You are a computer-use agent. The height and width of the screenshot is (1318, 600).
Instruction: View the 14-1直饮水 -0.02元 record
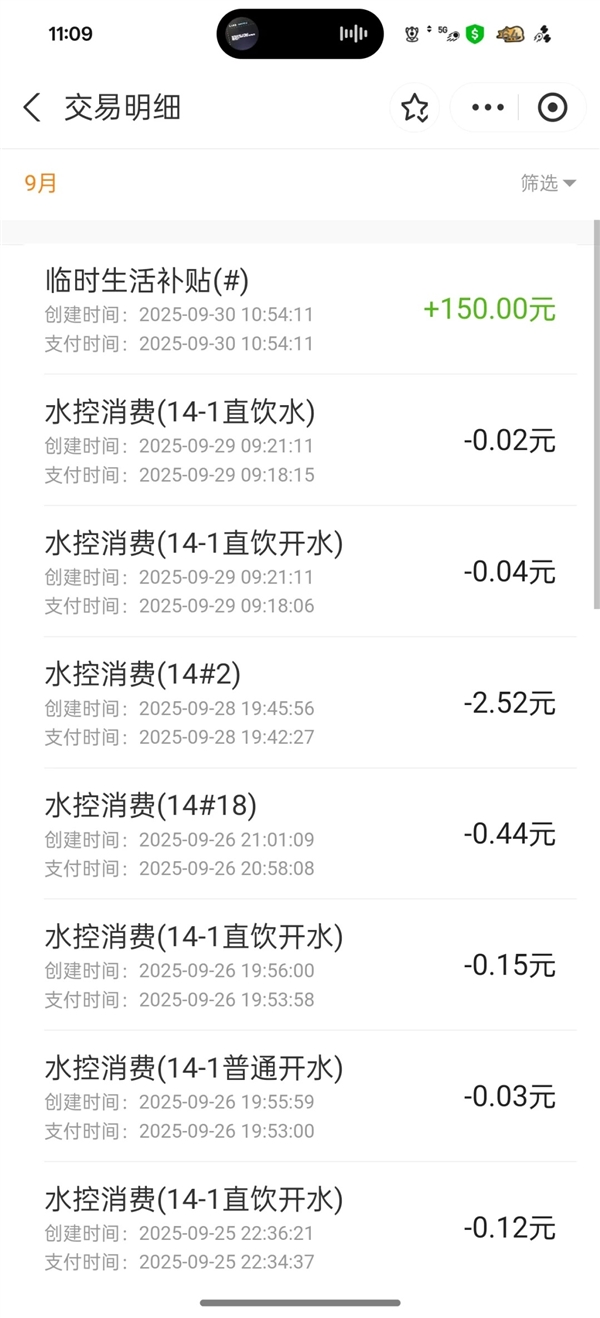300,441
